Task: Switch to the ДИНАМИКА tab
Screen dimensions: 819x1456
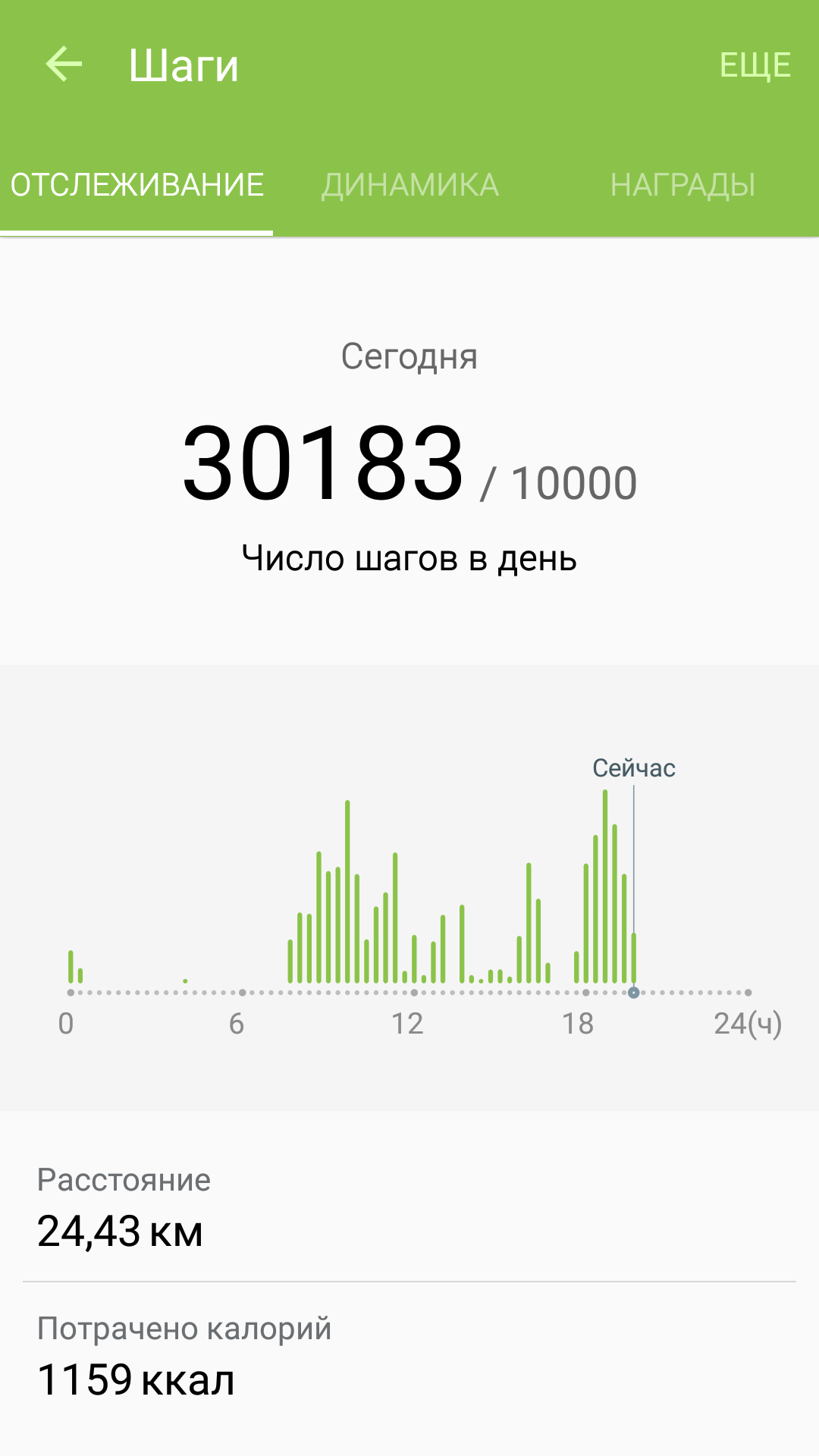Action: click(x=409, y=185)
